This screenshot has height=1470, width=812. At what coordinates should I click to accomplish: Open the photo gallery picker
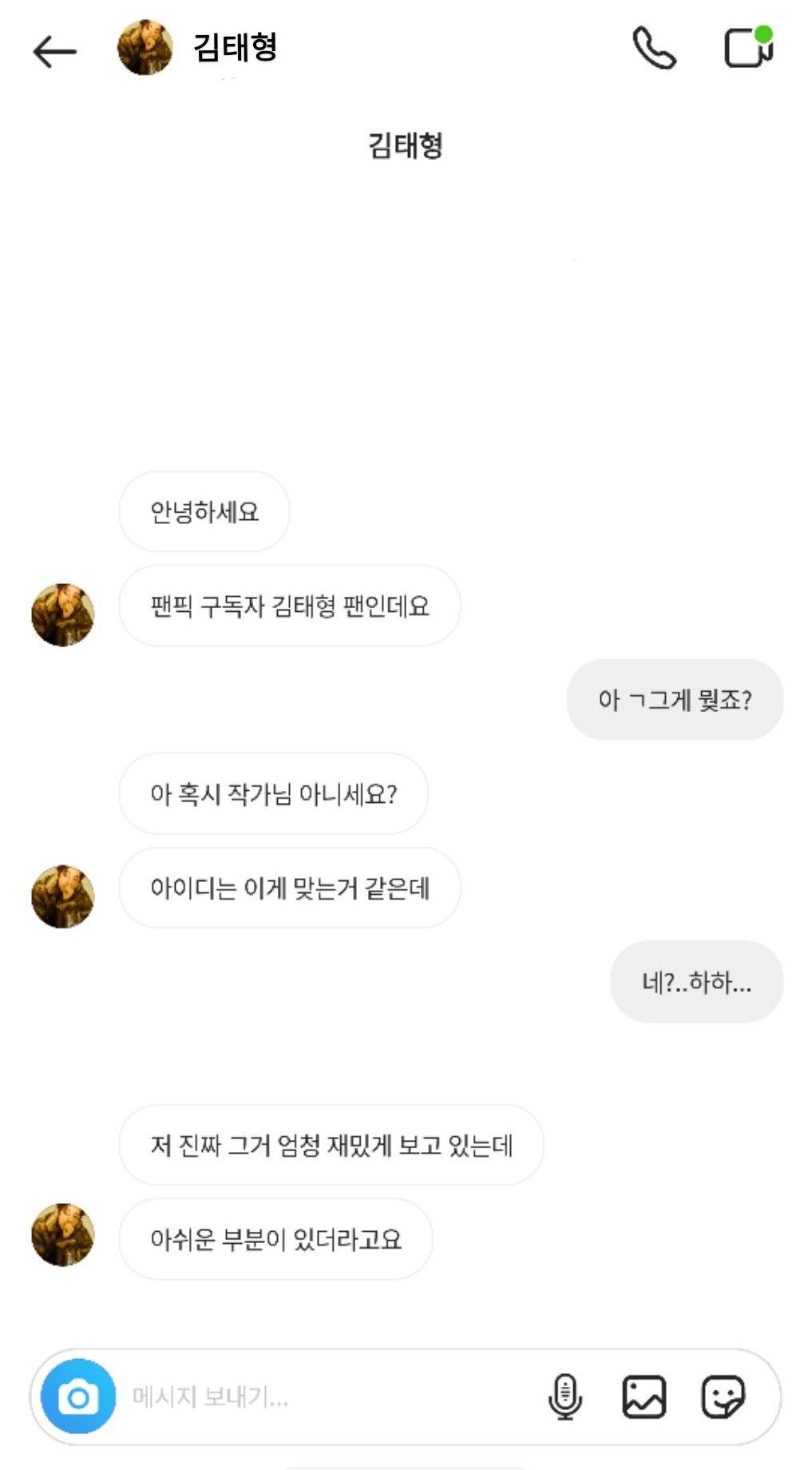[644, 1396]
